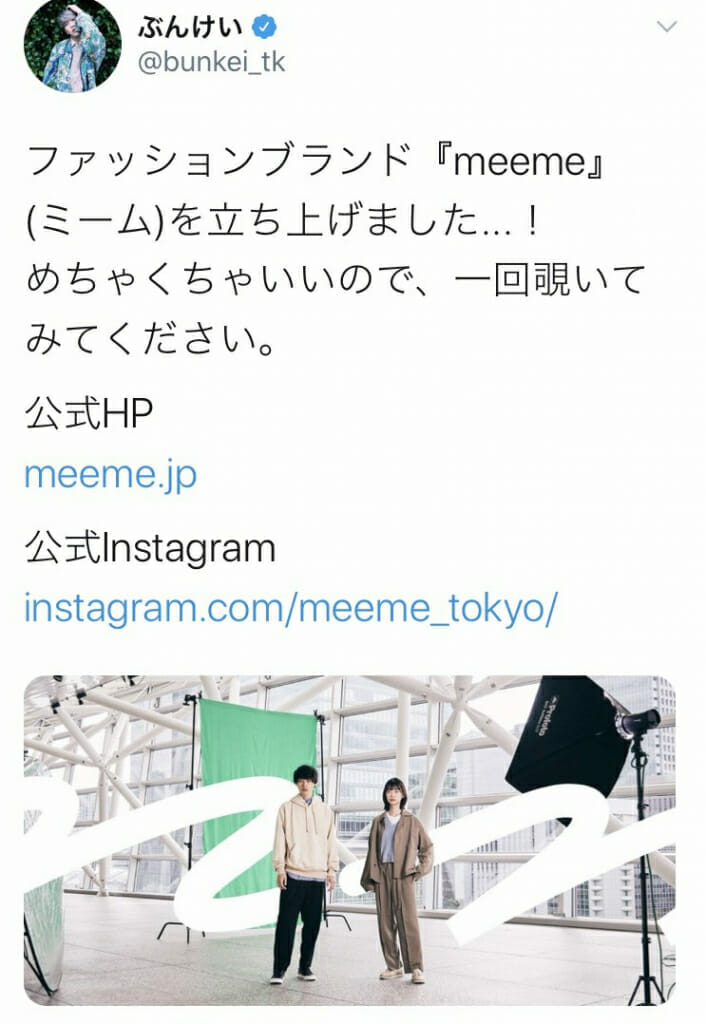706x1024 pixels.
Task: Open ぶんけい's profile picture
Action: 73,43
